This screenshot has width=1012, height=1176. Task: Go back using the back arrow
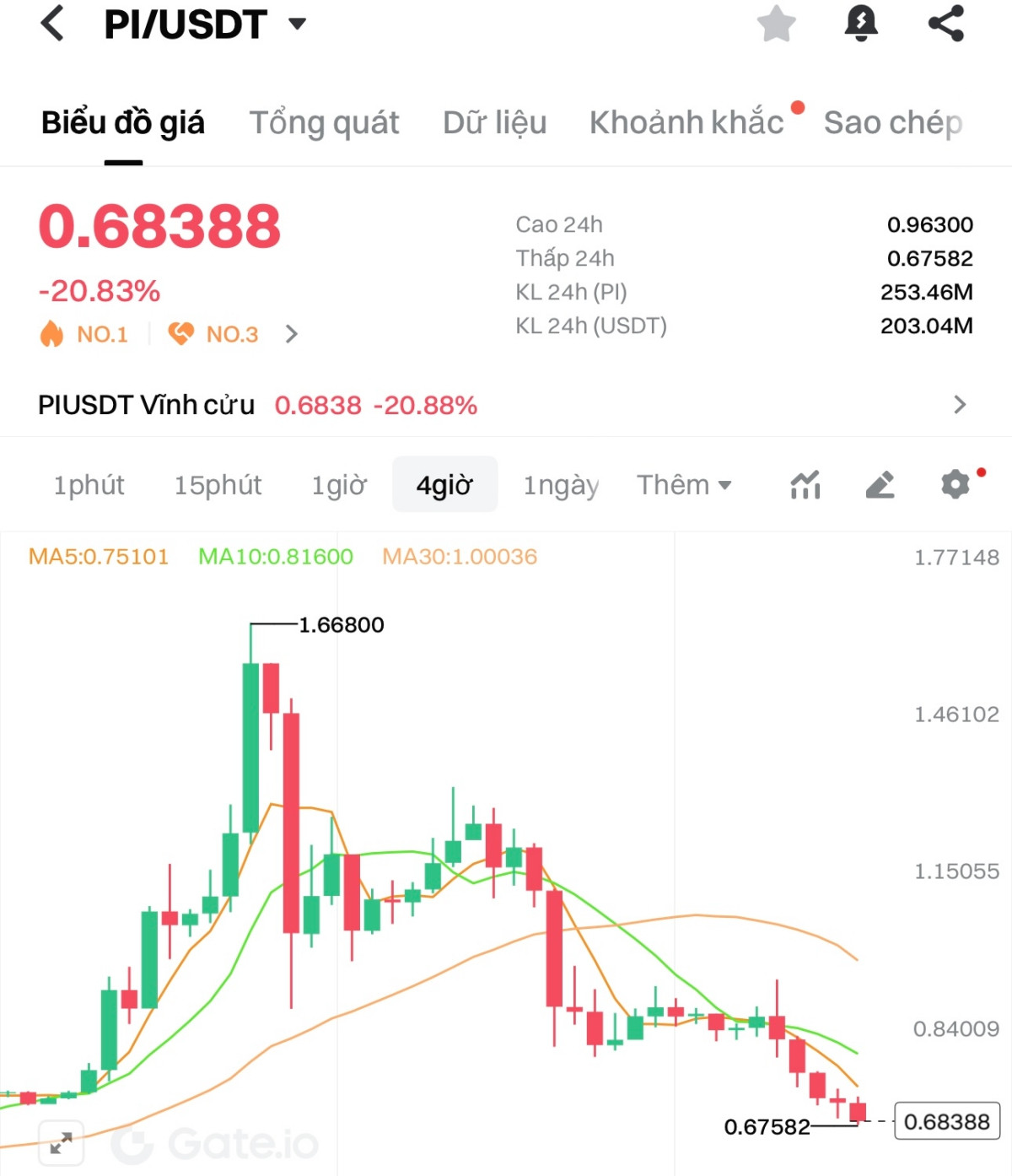[x=52, y=24]
